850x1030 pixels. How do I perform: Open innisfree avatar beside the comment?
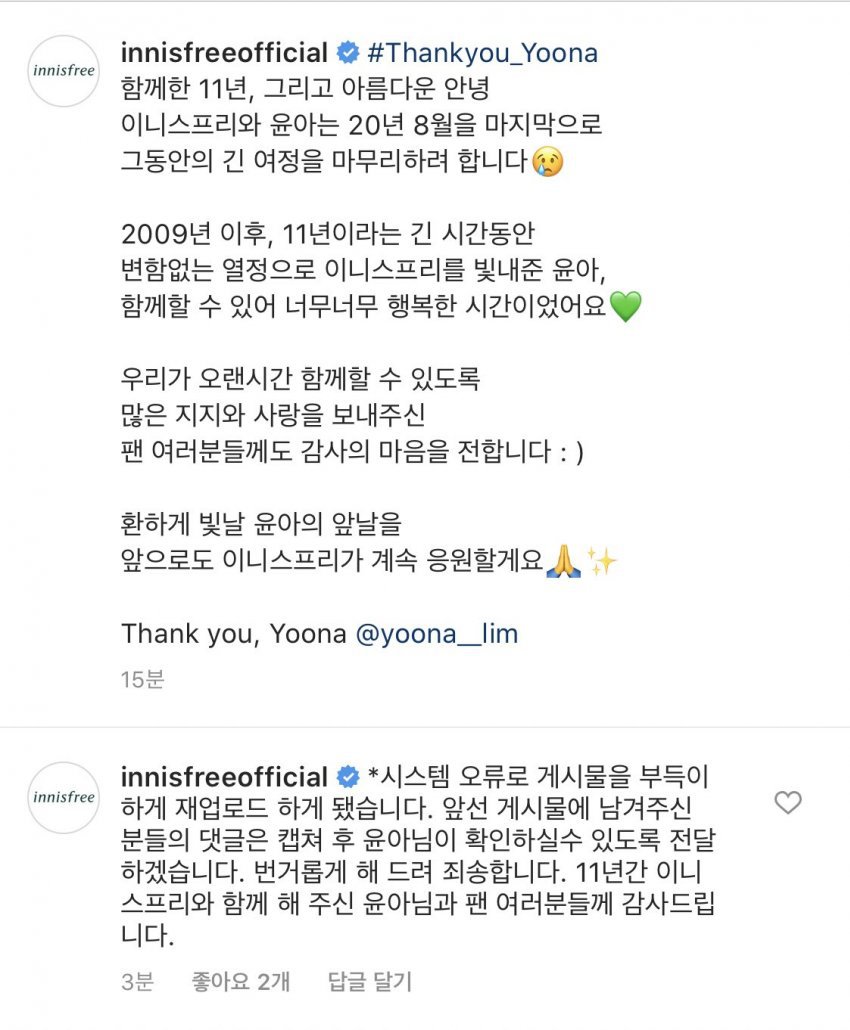(62, 797)
